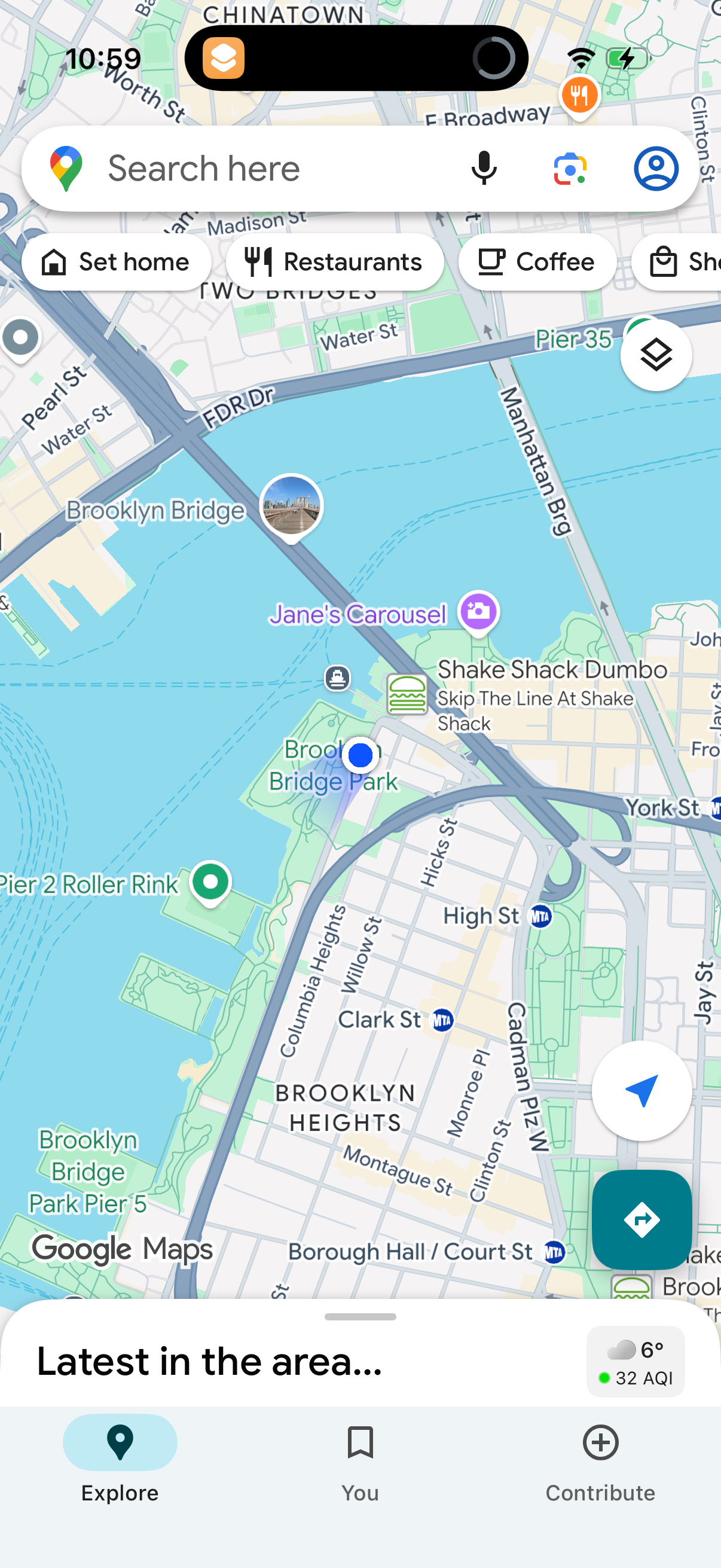Activate the Shopping filter chip
The image size is (721, 1568).
click(688, 262)
